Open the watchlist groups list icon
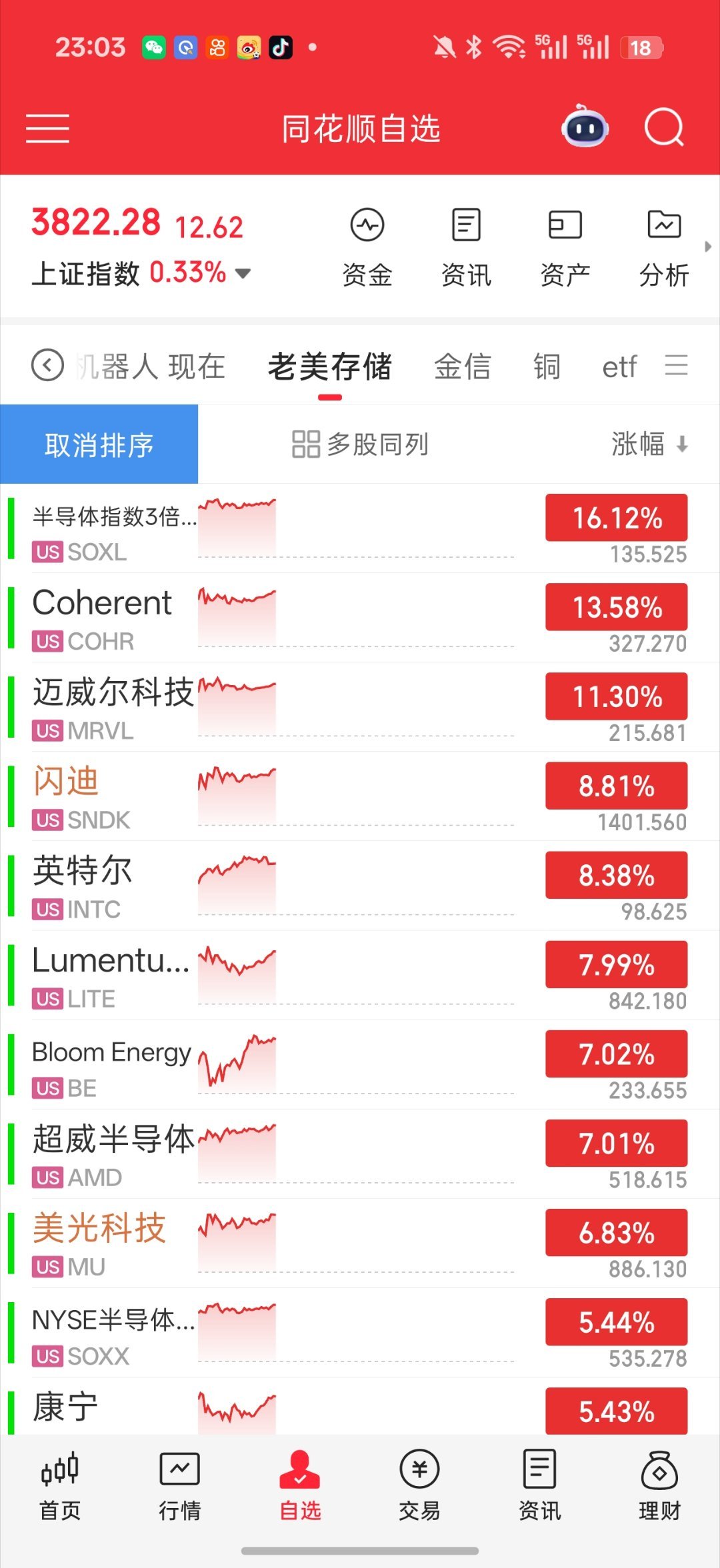The image size is (720, 1568). tap(676, 365)
